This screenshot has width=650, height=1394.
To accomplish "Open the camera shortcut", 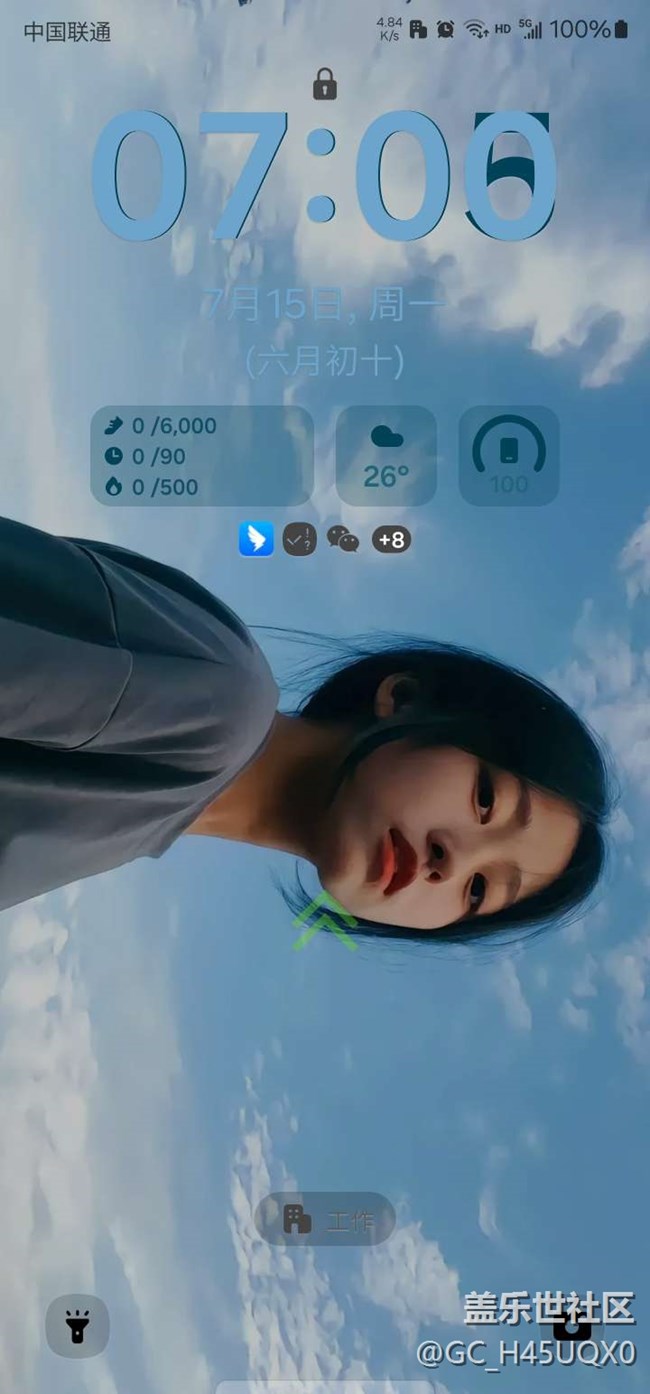I will click(x=572, y=1325).
